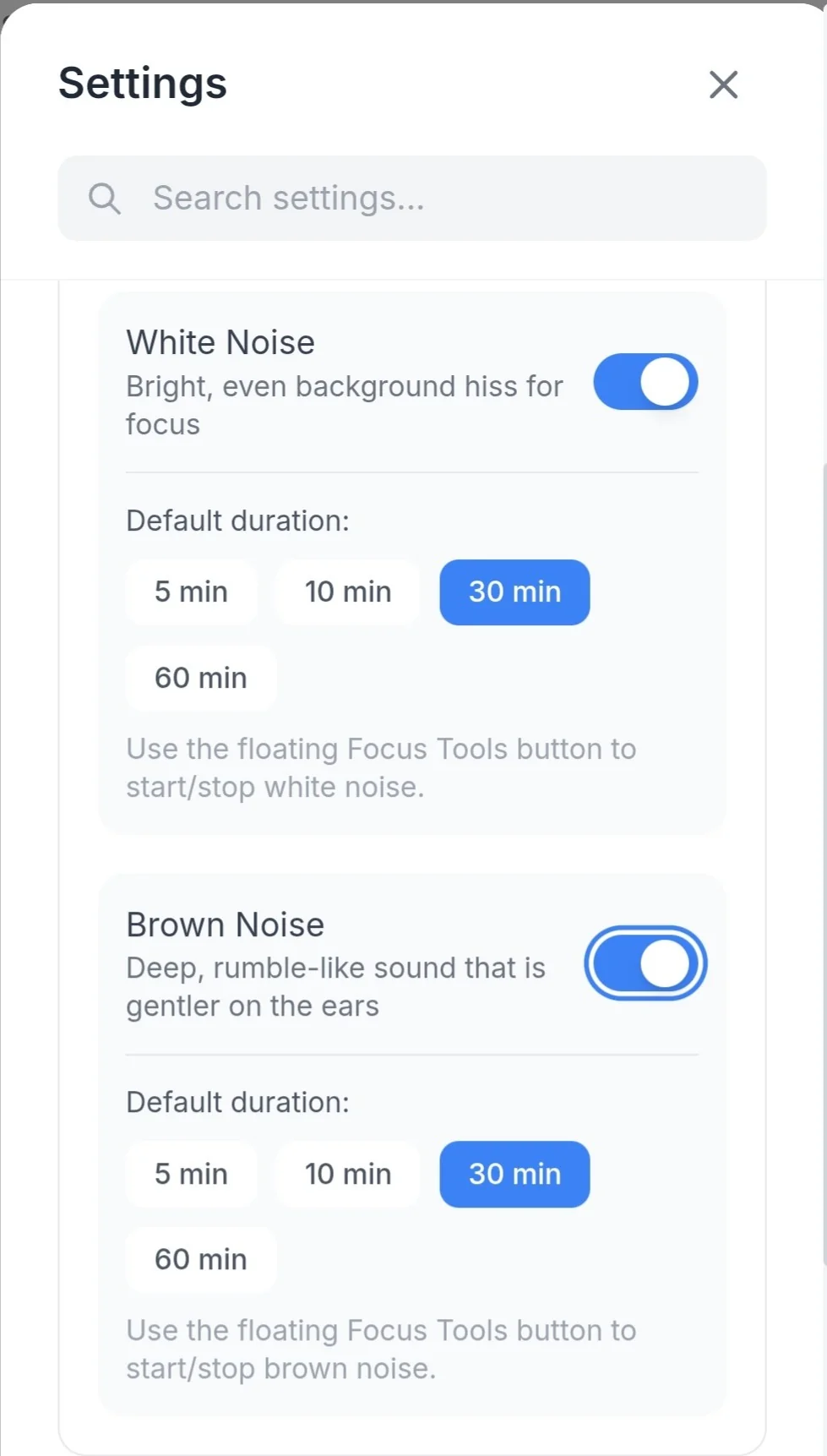Select 5 min White Noise duration
Screen dimensions: 827x1456
[x=191, y=592]
